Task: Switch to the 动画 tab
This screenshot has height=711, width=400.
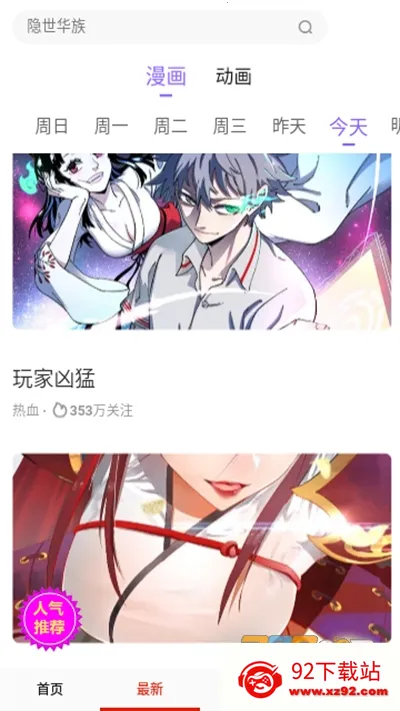Action: coord(233,77)
